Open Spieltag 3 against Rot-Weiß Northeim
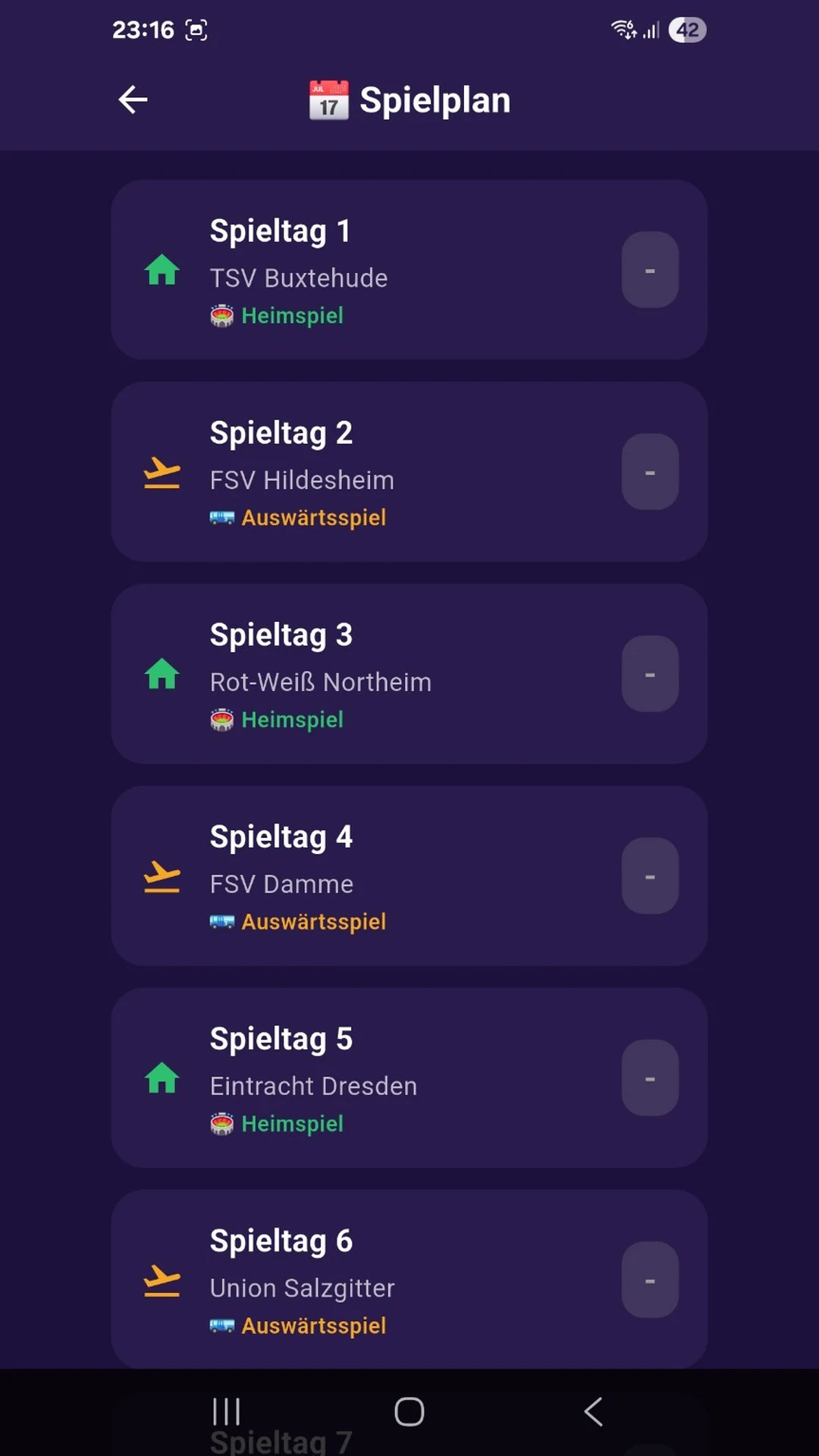 click(x=409, y=674)
